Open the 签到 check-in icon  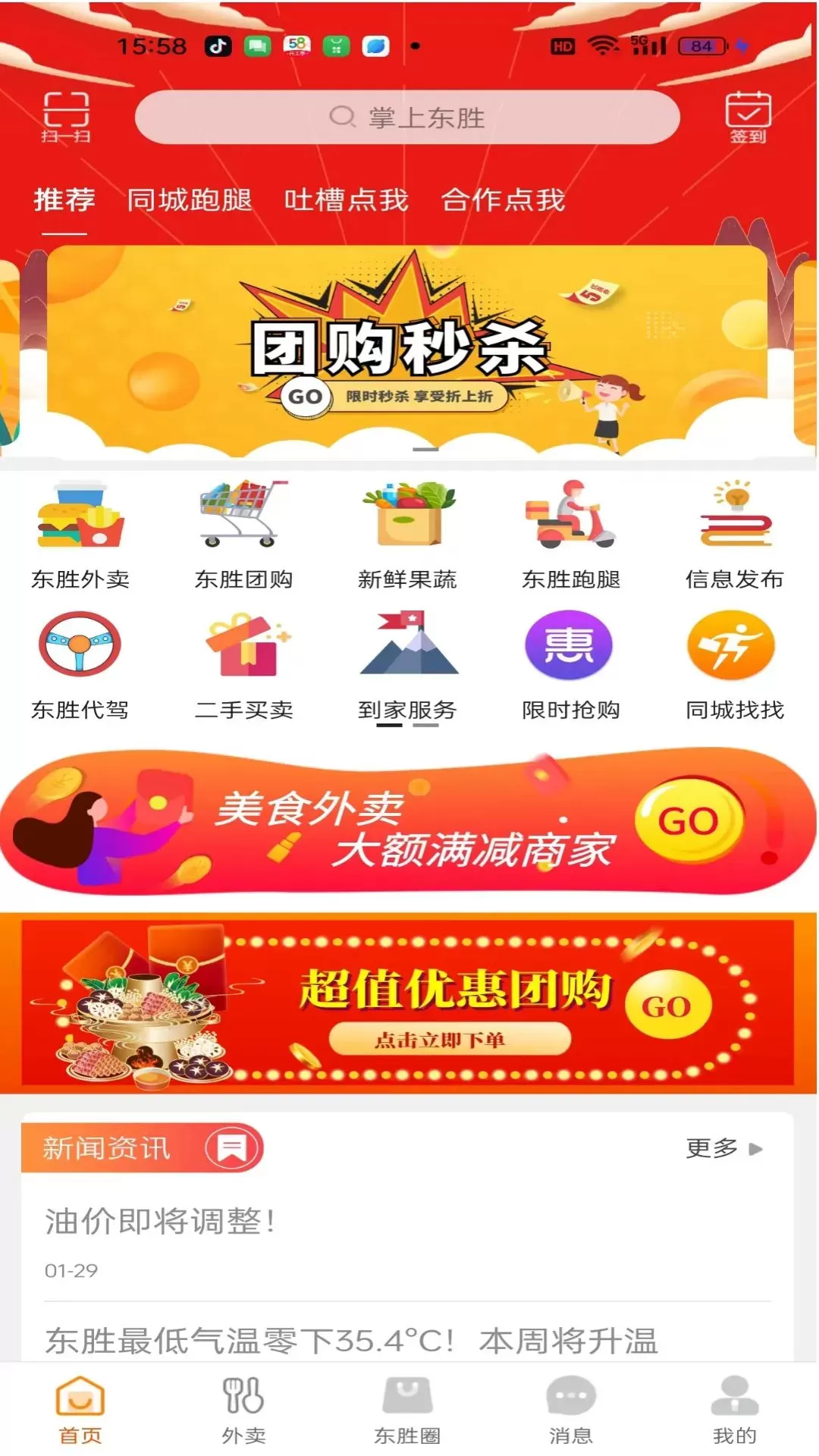coord(748,117)
